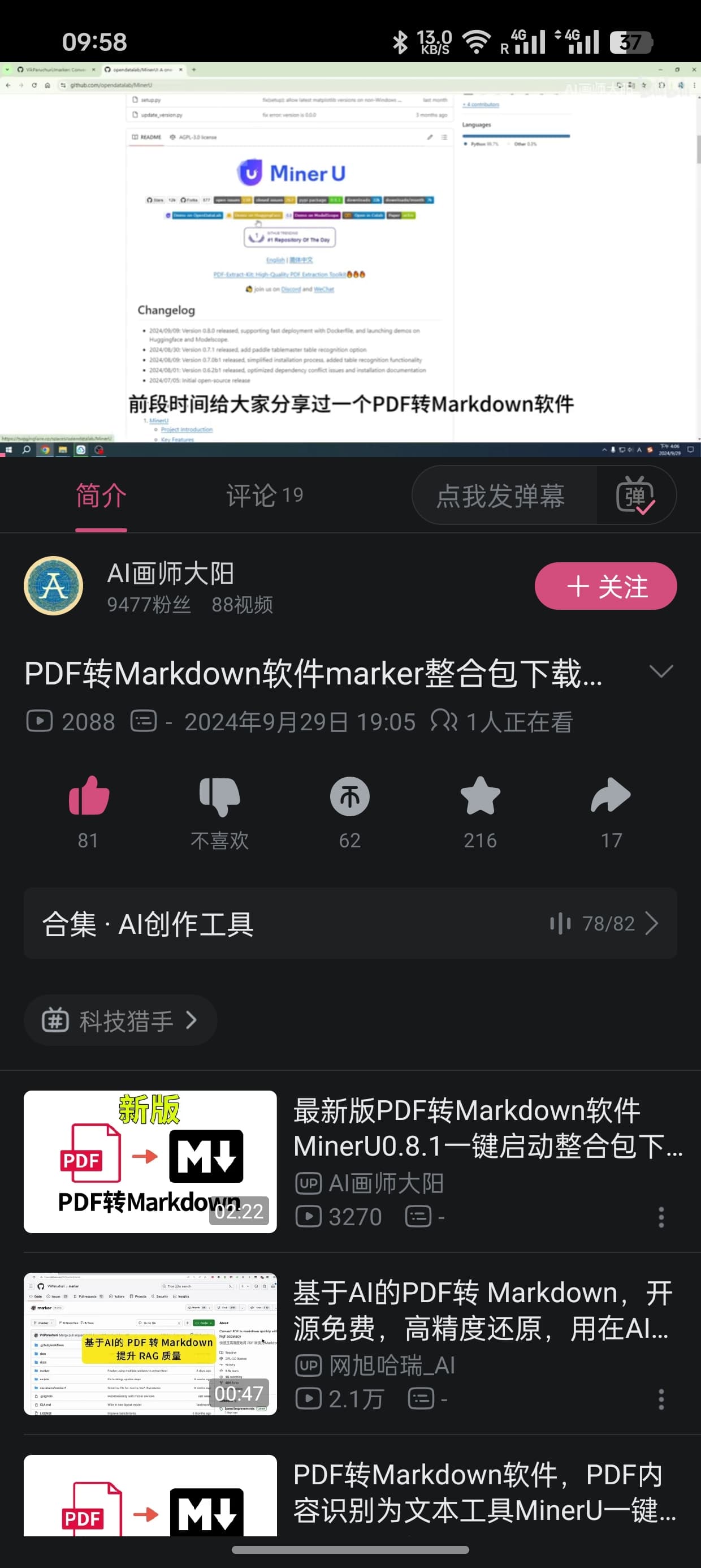Open the 合集 · AI创作工具 collection
The image size is (701, 1568).
(x=350, y=923)
